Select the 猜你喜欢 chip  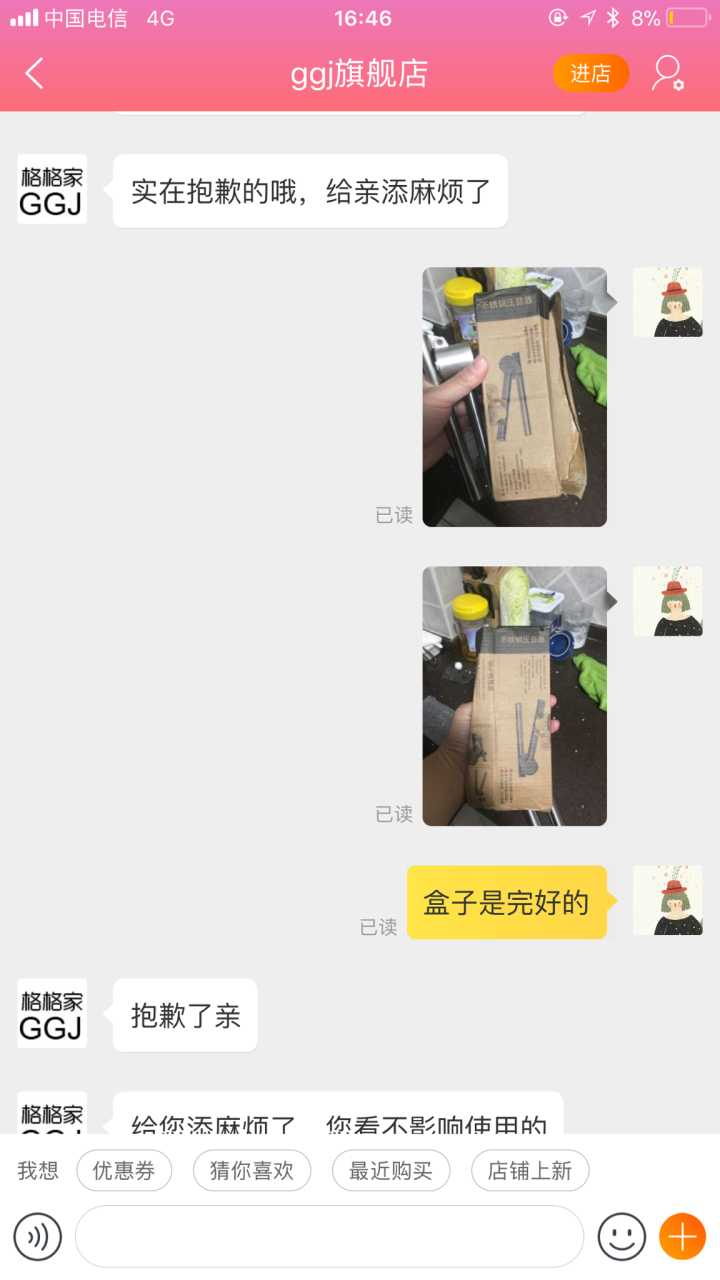[x=252, y=1171]
